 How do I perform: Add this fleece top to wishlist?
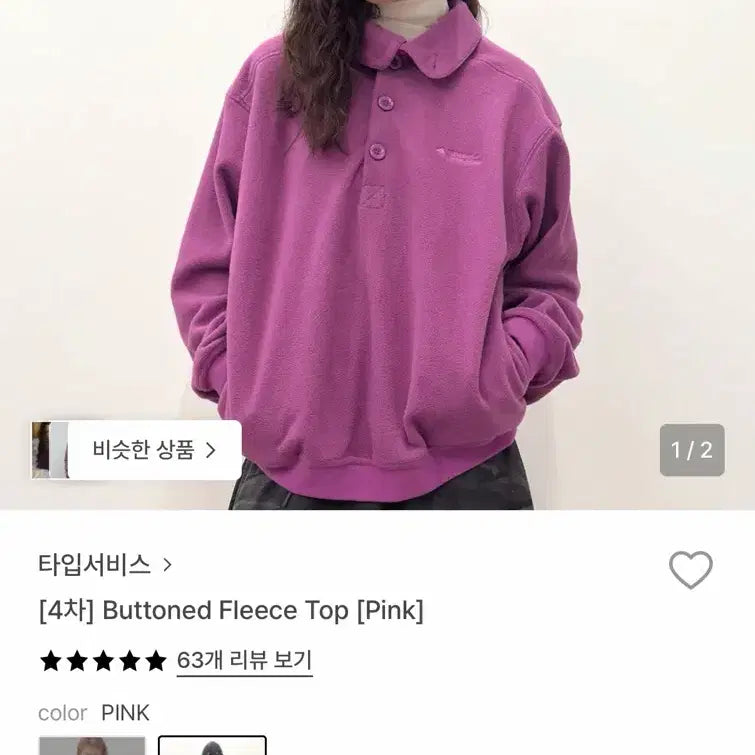(x=690, y=570)
